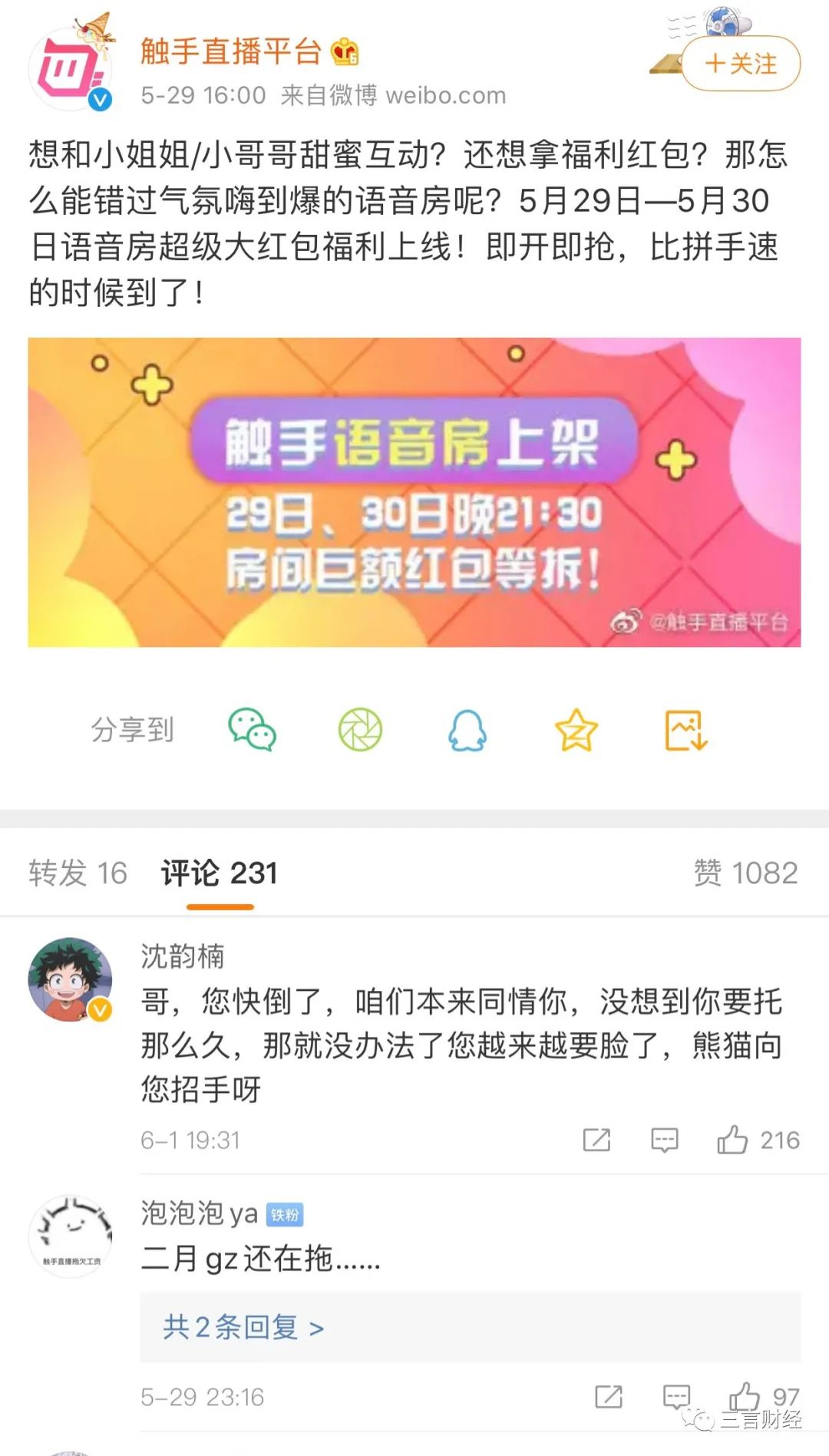Screen dimensions: 829x1456
Task: Share post to QQ
Action: pos(467,730)
